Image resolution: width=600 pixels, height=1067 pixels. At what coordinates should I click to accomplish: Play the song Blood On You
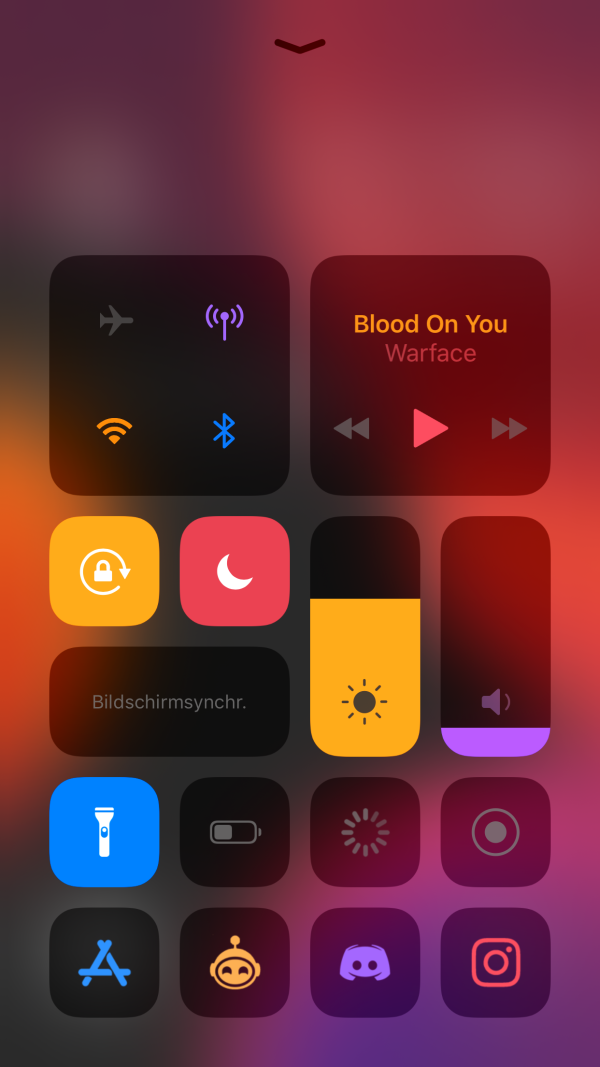(x=430, y=429)
